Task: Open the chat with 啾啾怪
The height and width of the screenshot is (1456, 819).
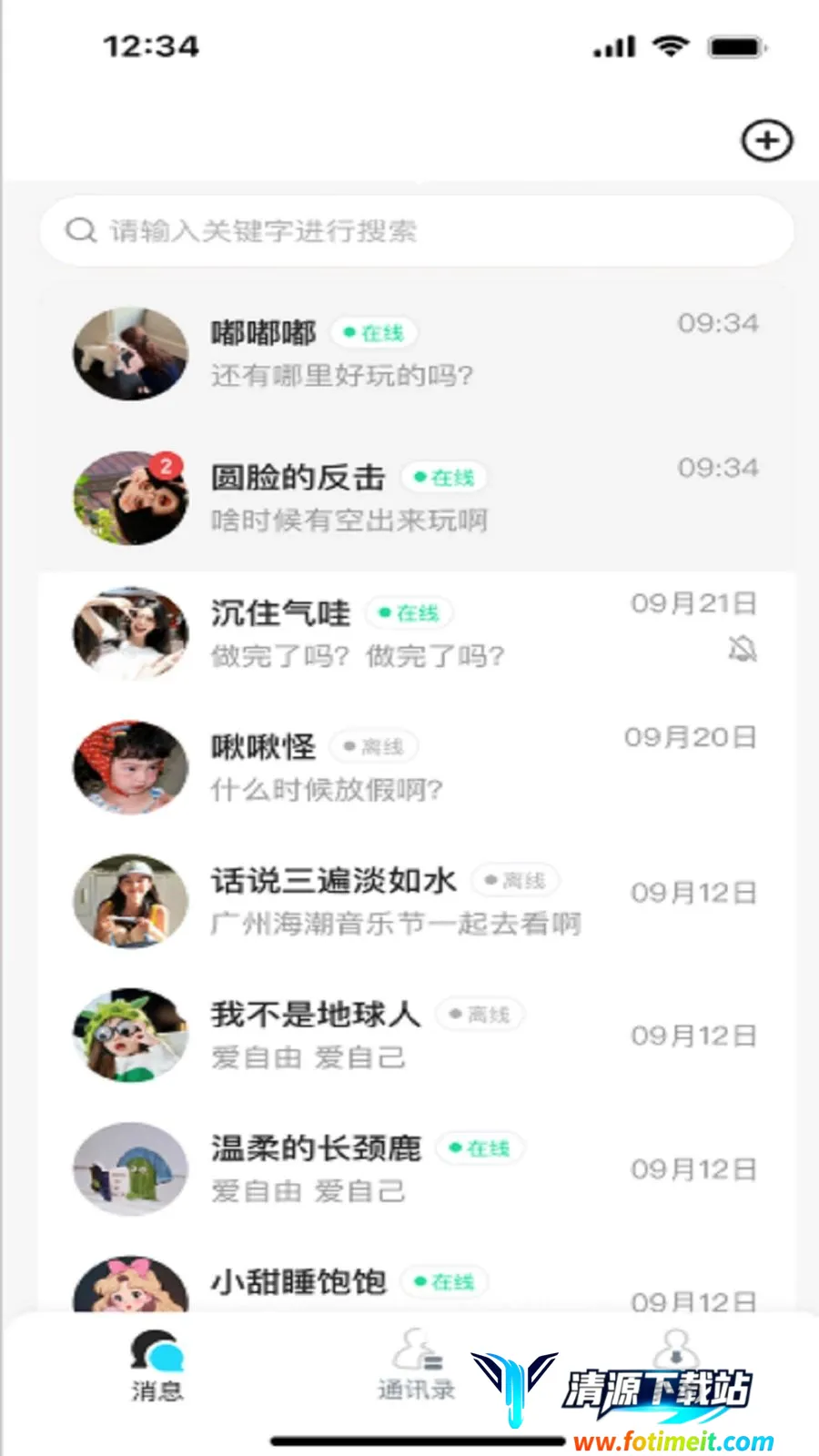Action: coord(417,767)
